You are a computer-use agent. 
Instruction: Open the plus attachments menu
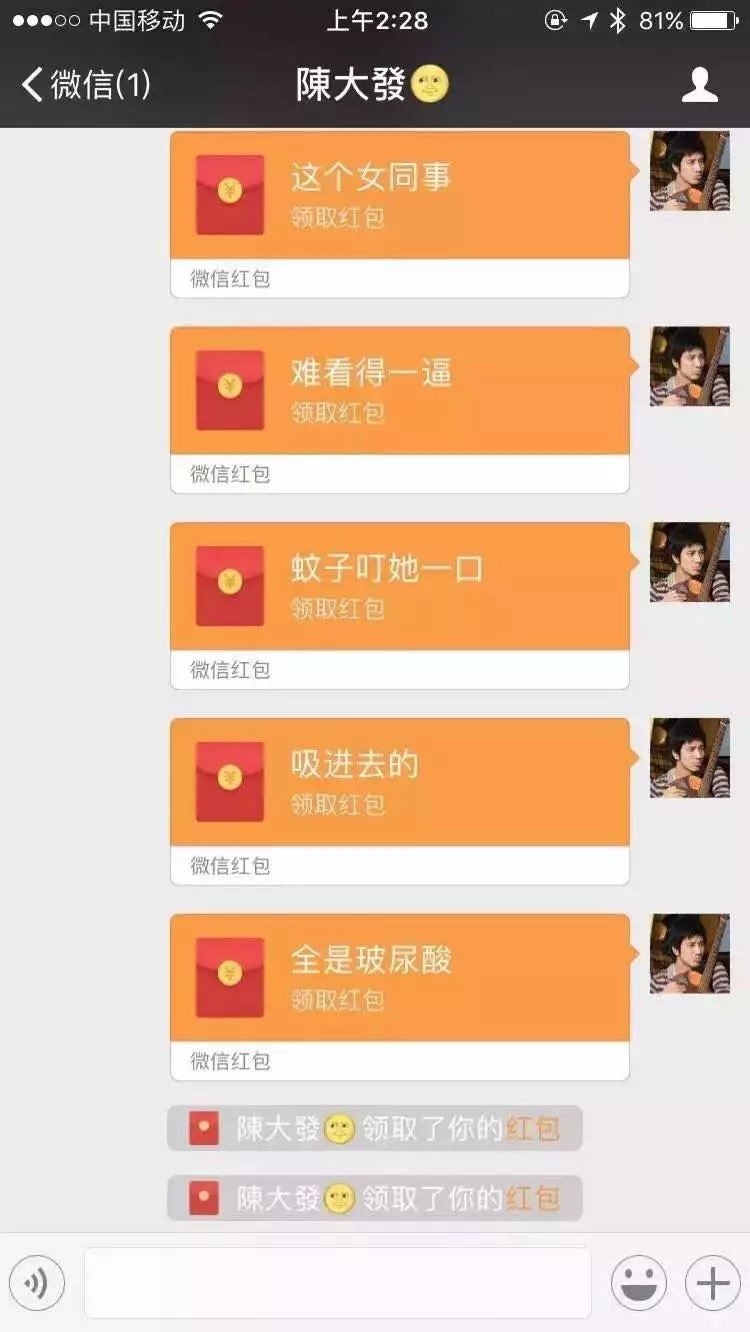point(713,1284)
